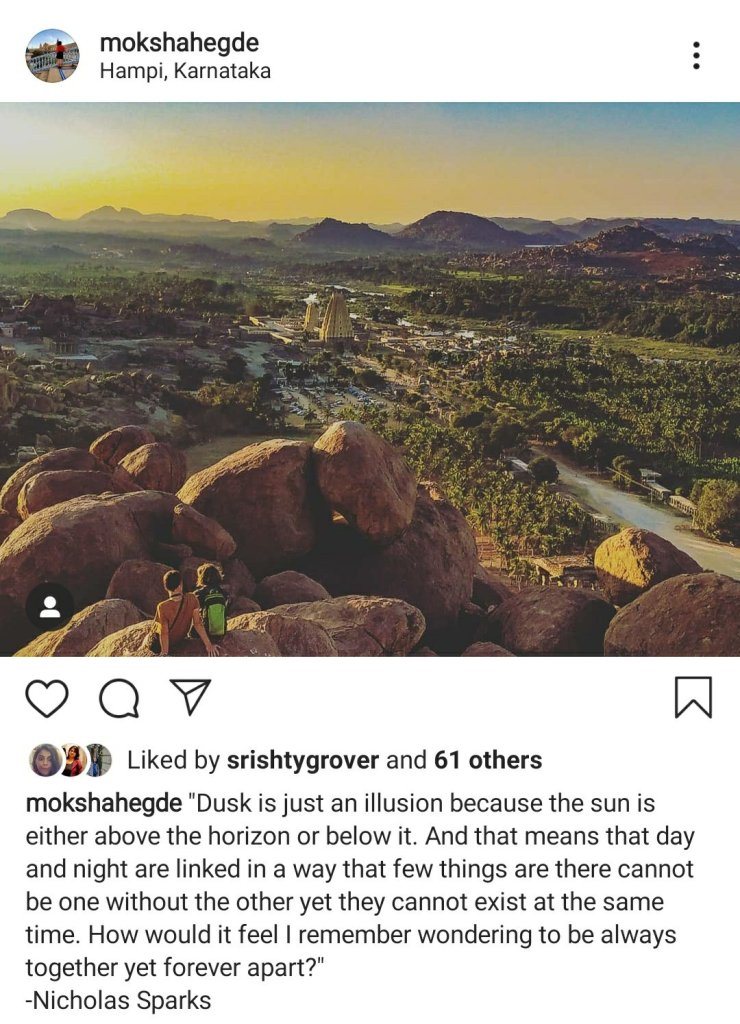Share the post with the paper plane icon
The height and width of the screenshot is (1024, 740).
pos(190,697)
